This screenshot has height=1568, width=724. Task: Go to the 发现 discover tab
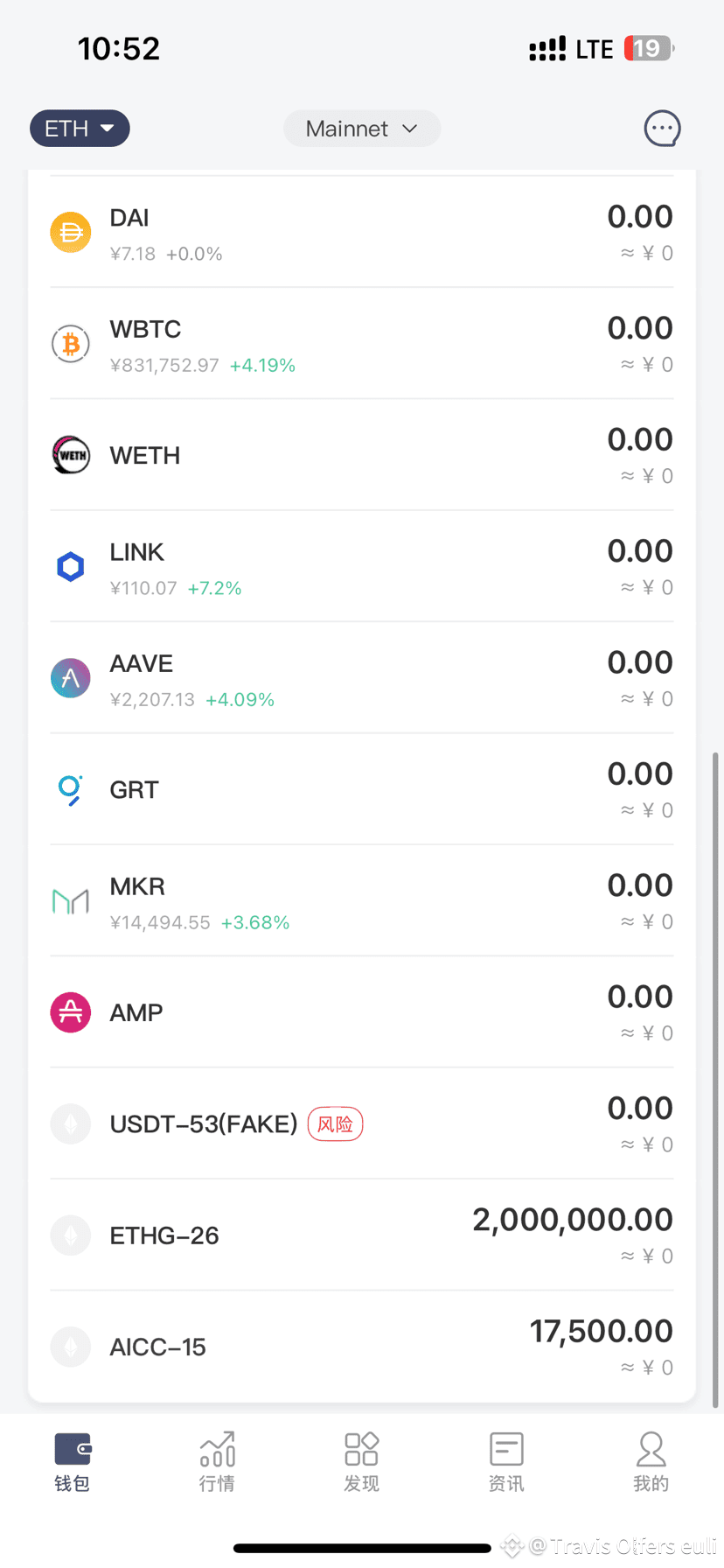point(361,1461)
